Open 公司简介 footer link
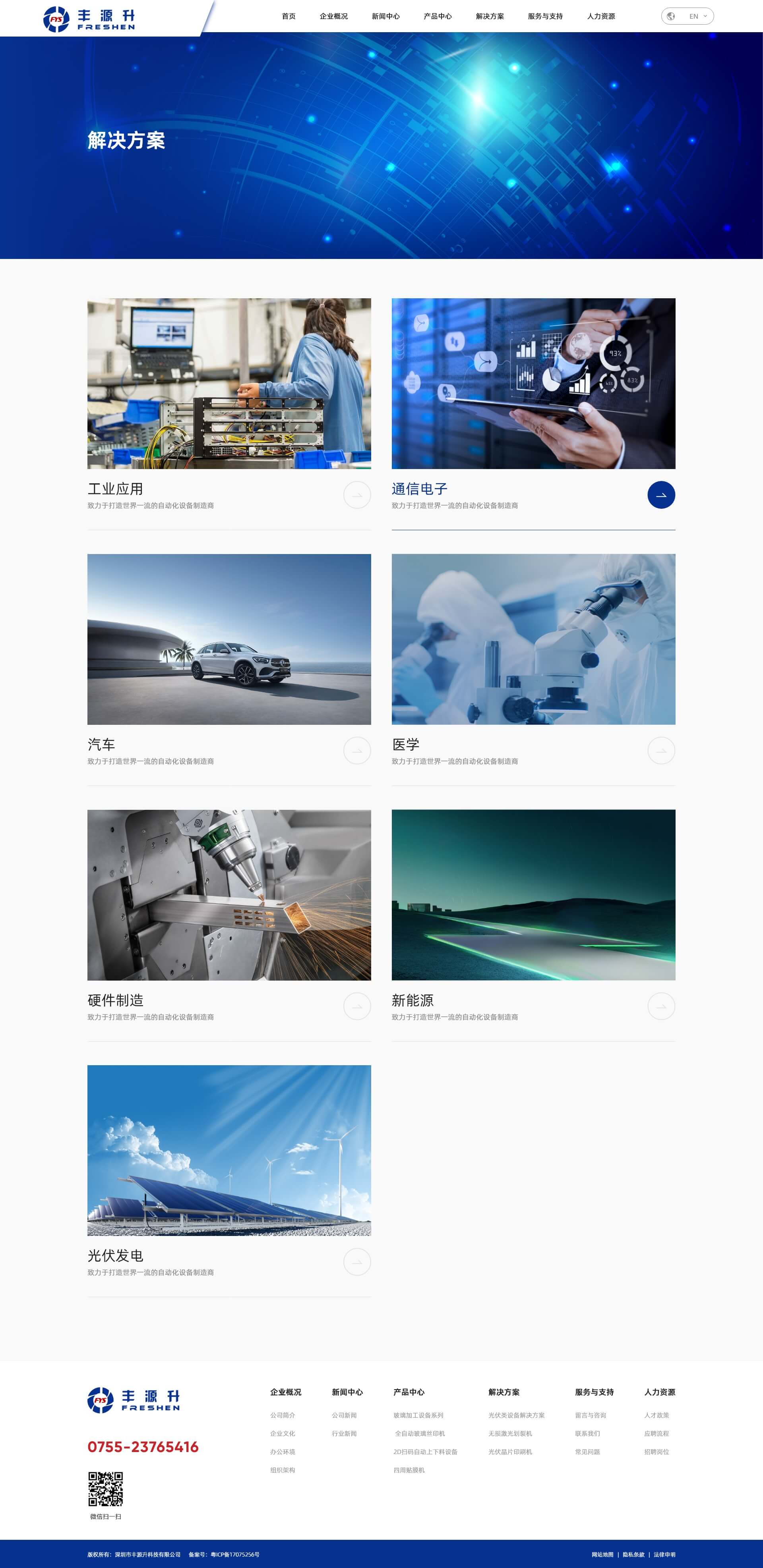The height and width of the screenshot is (1568, 763). (283, 1415)
